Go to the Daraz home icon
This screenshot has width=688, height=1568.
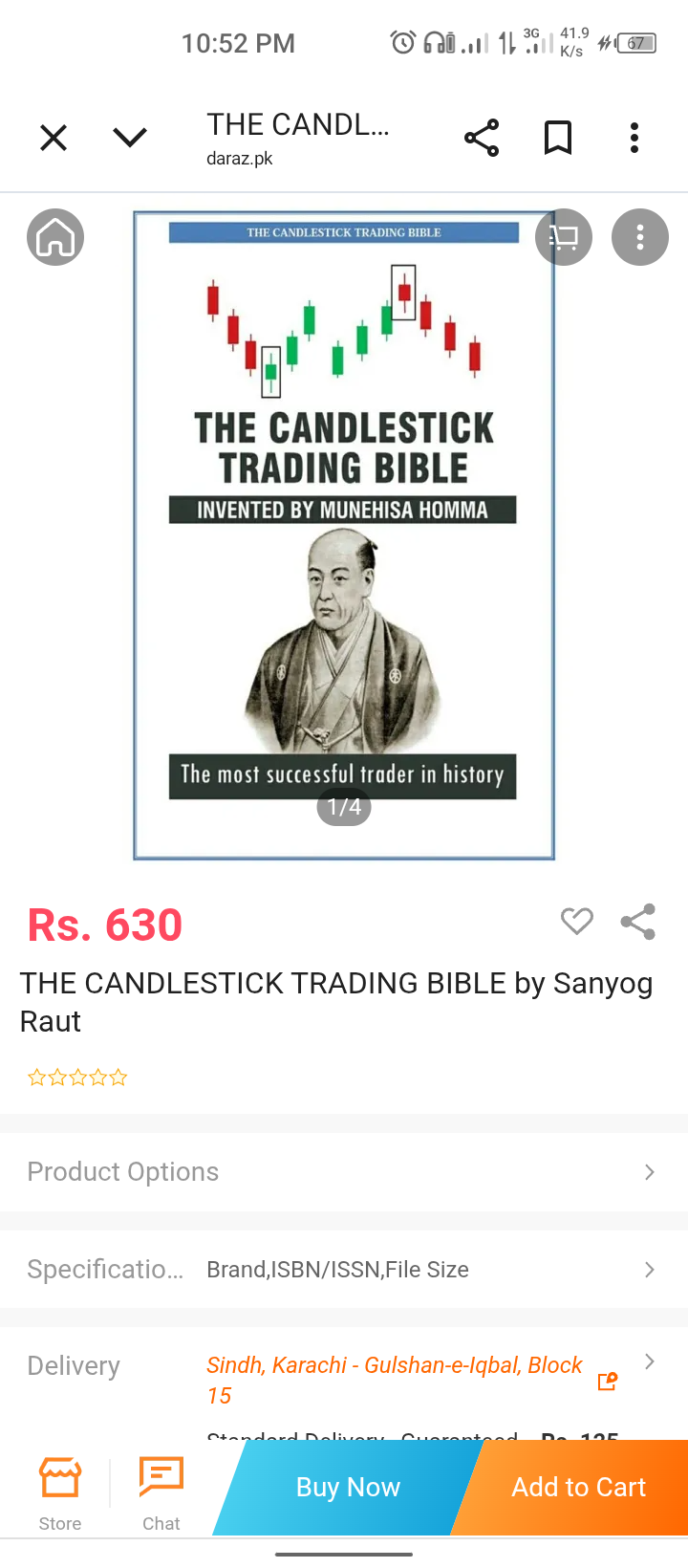pyautogui.click(x=55, y=237)
